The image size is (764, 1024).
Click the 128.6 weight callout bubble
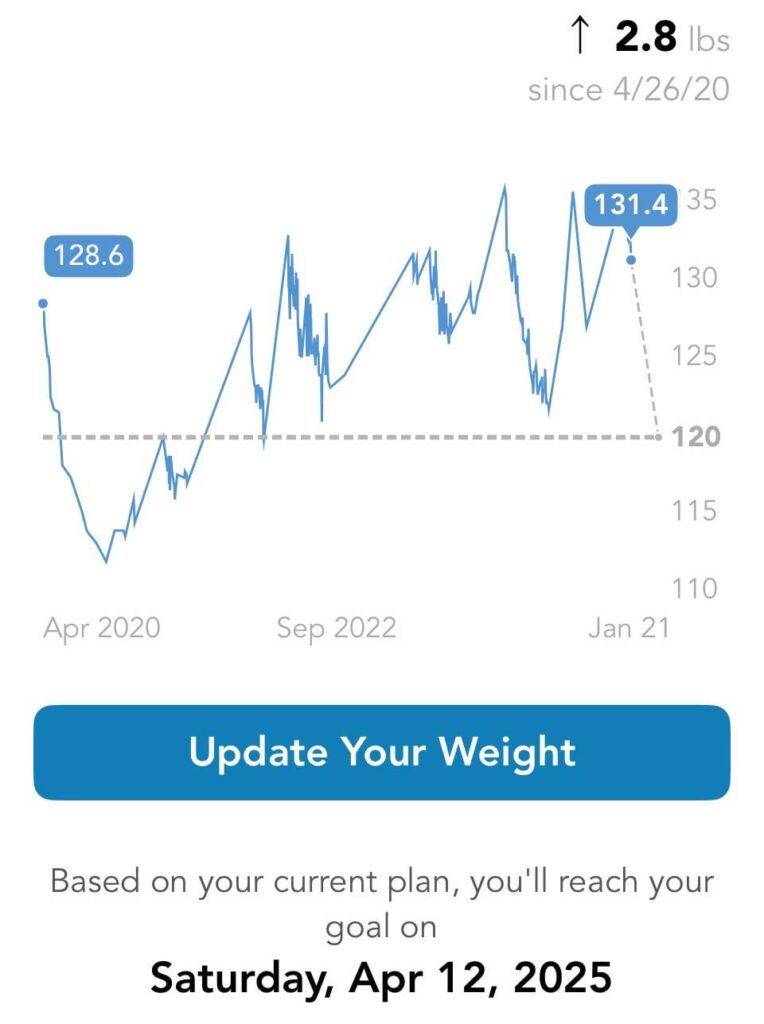[91, 255]
